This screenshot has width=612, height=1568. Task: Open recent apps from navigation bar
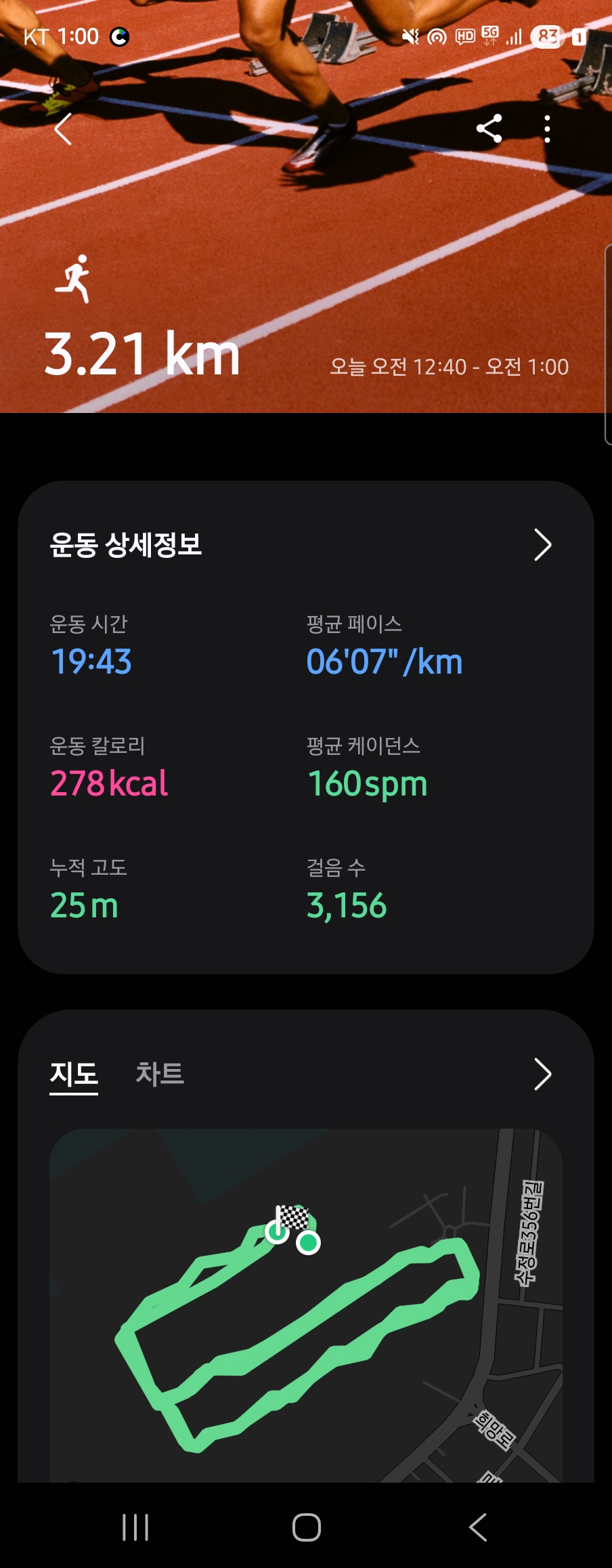tap(135, 1527)
